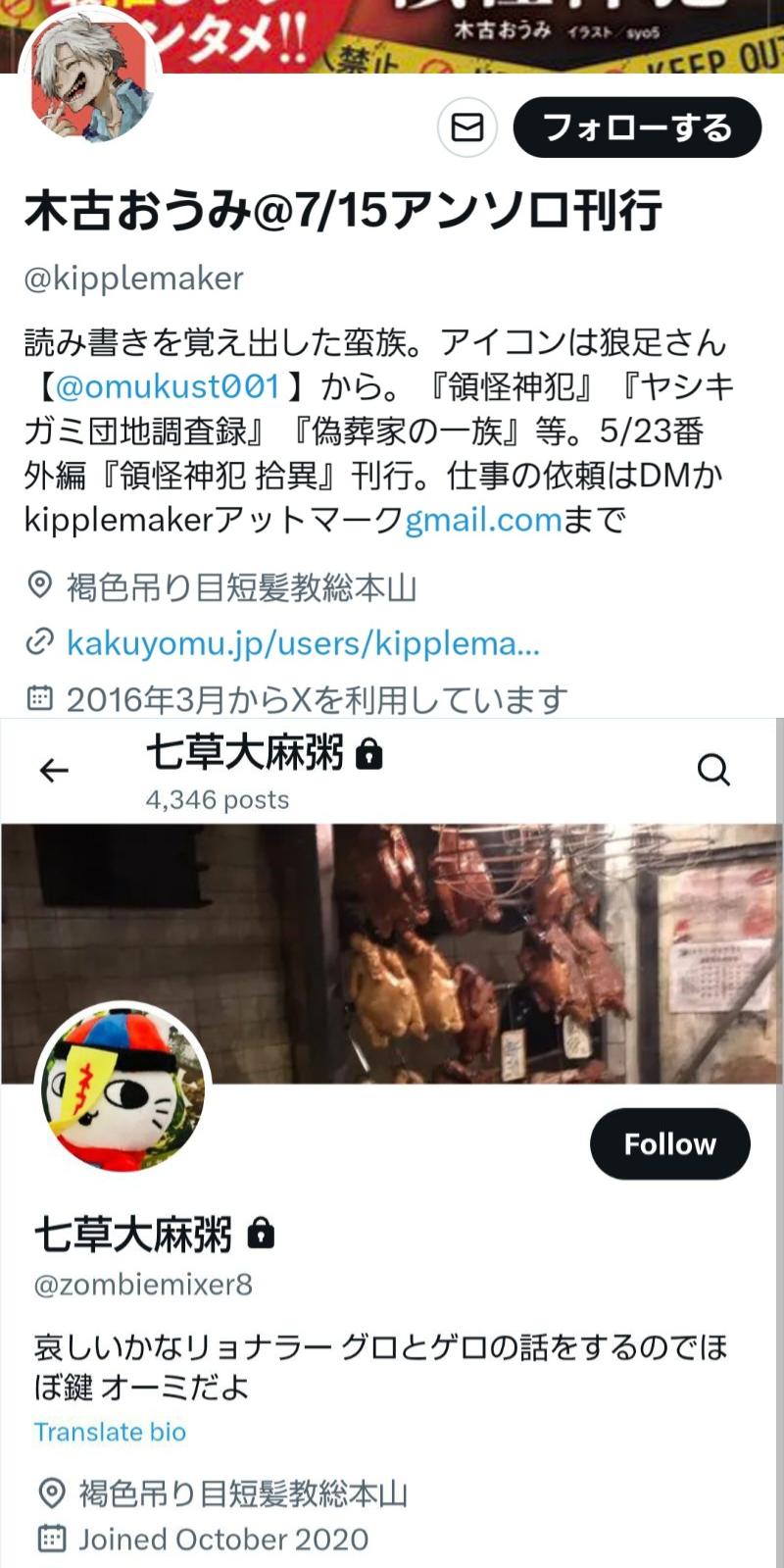View 木古おうみ's profile avatar
The height and width of the screenshot is (1568, 784).
point(89,80)
